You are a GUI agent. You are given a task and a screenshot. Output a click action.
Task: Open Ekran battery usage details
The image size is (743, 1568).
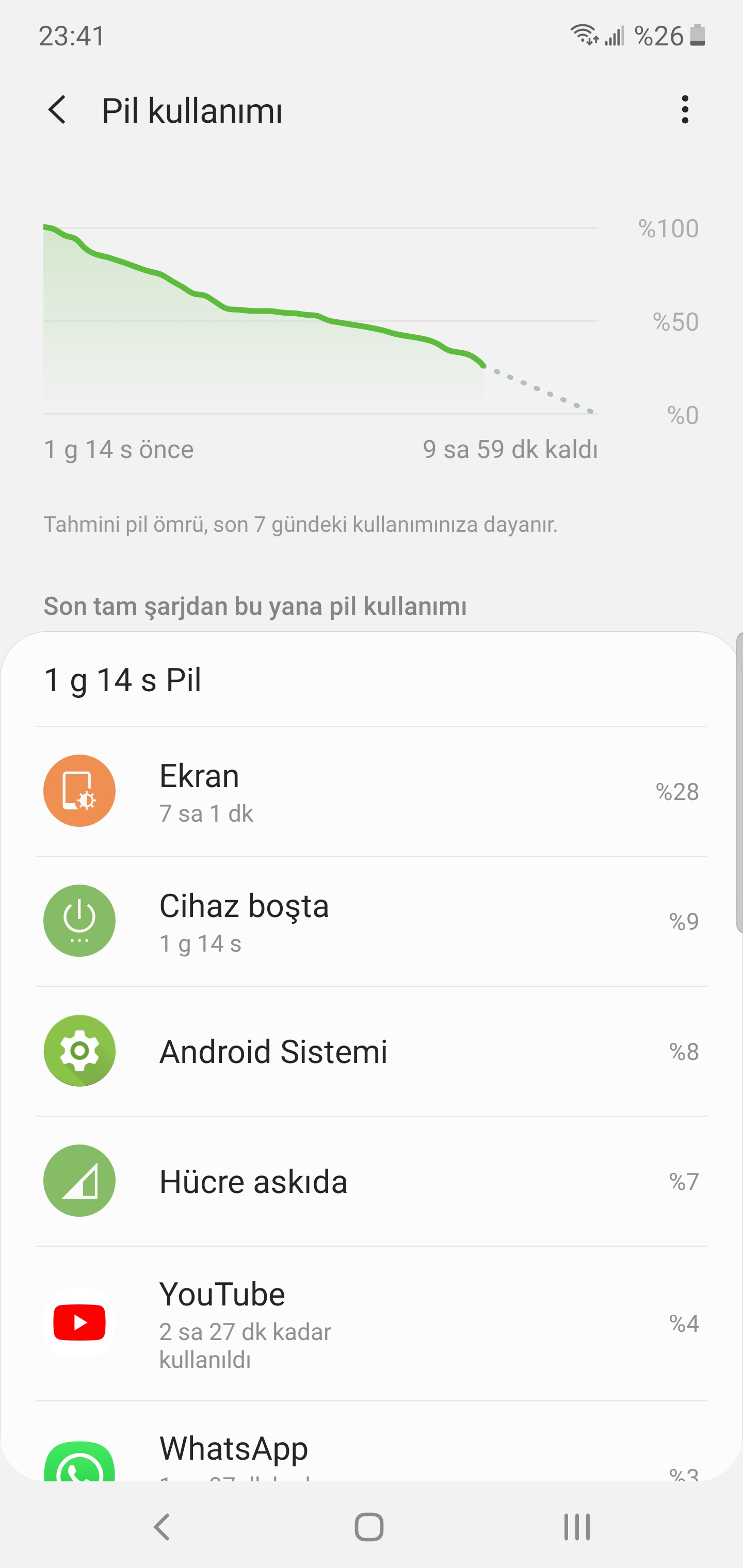tap(371, 791)
